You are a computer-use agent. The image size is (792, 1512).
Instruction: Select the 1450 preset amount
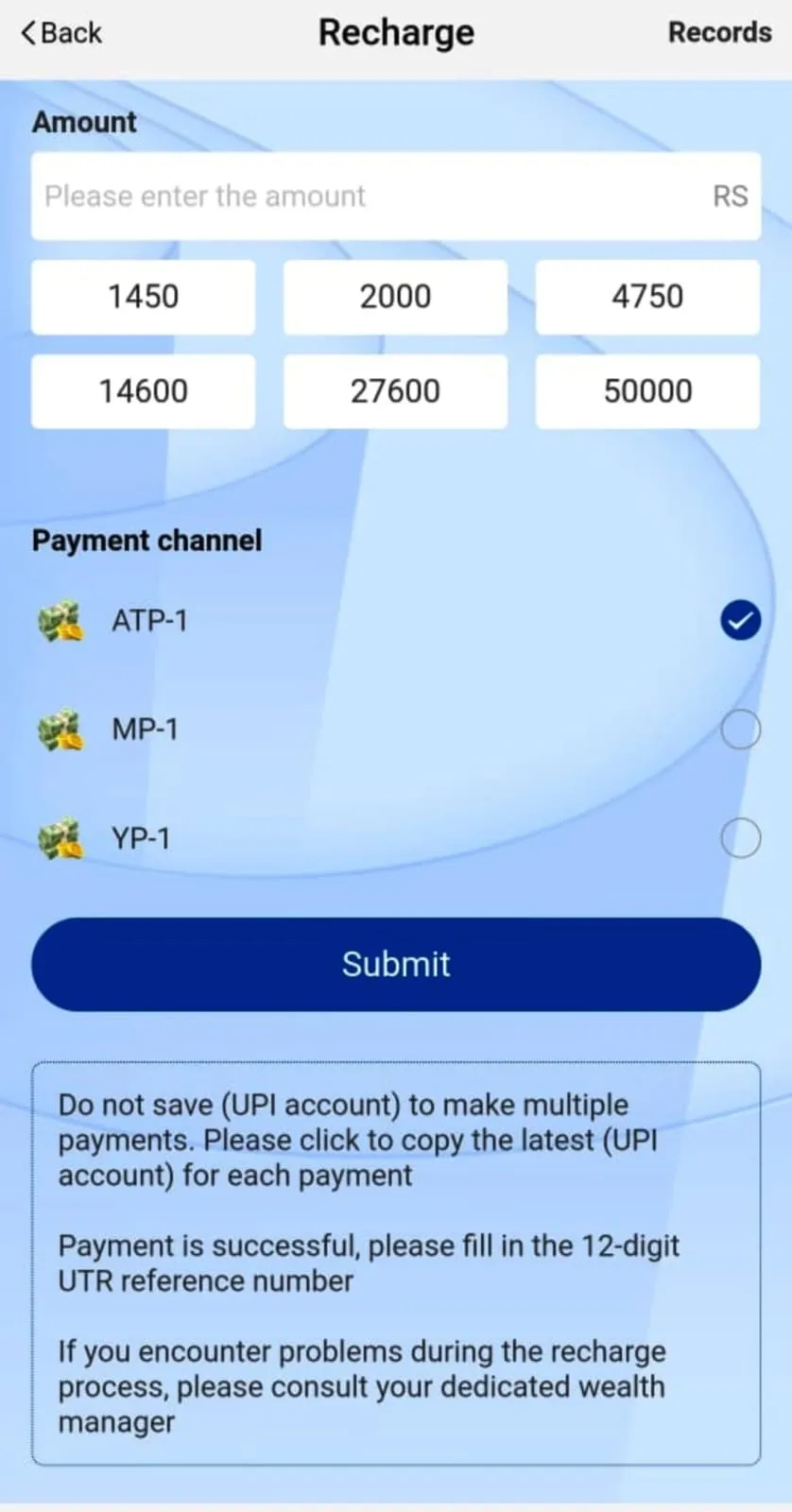pyautogui.click(x=143, y=297)
